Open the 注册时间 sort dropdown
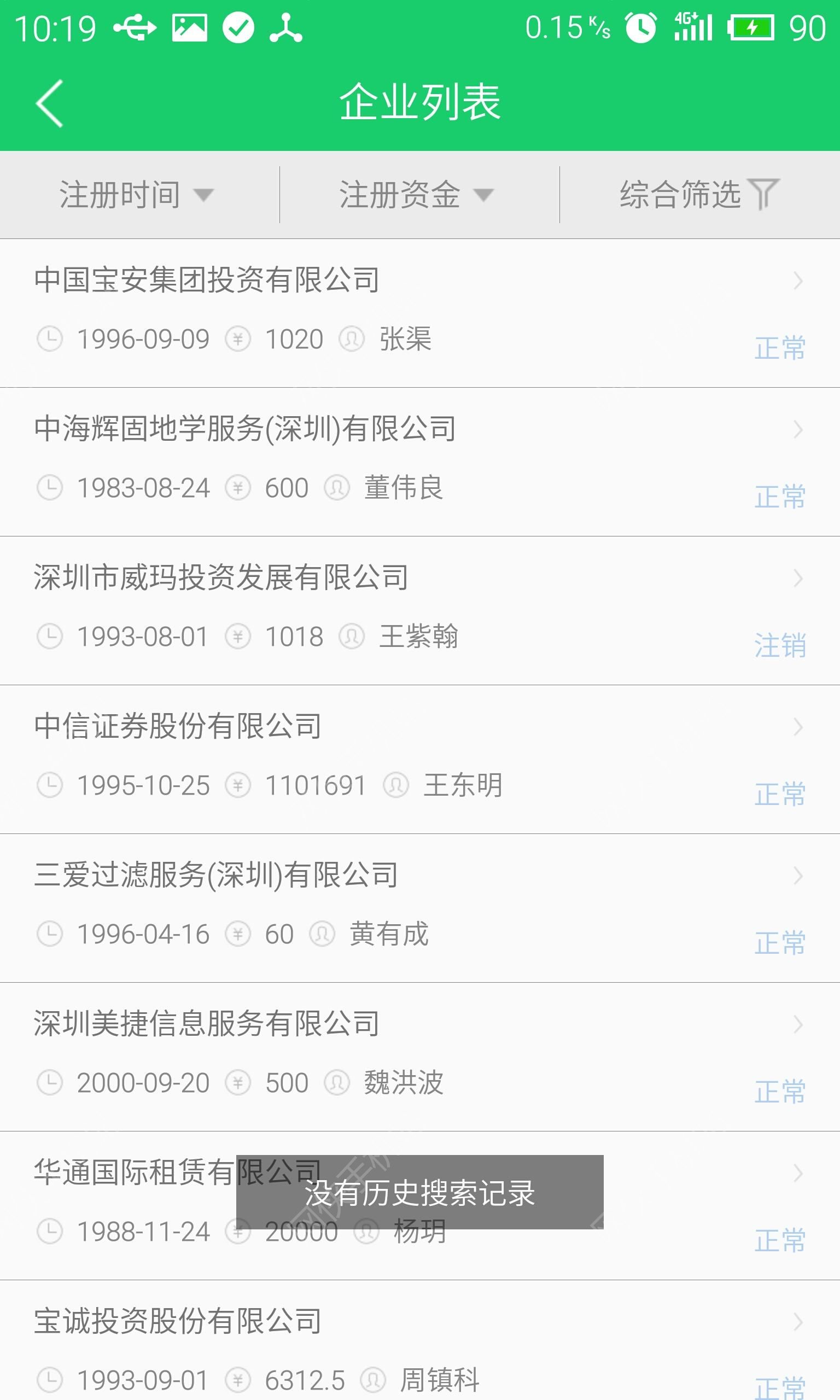 point(137,195)
